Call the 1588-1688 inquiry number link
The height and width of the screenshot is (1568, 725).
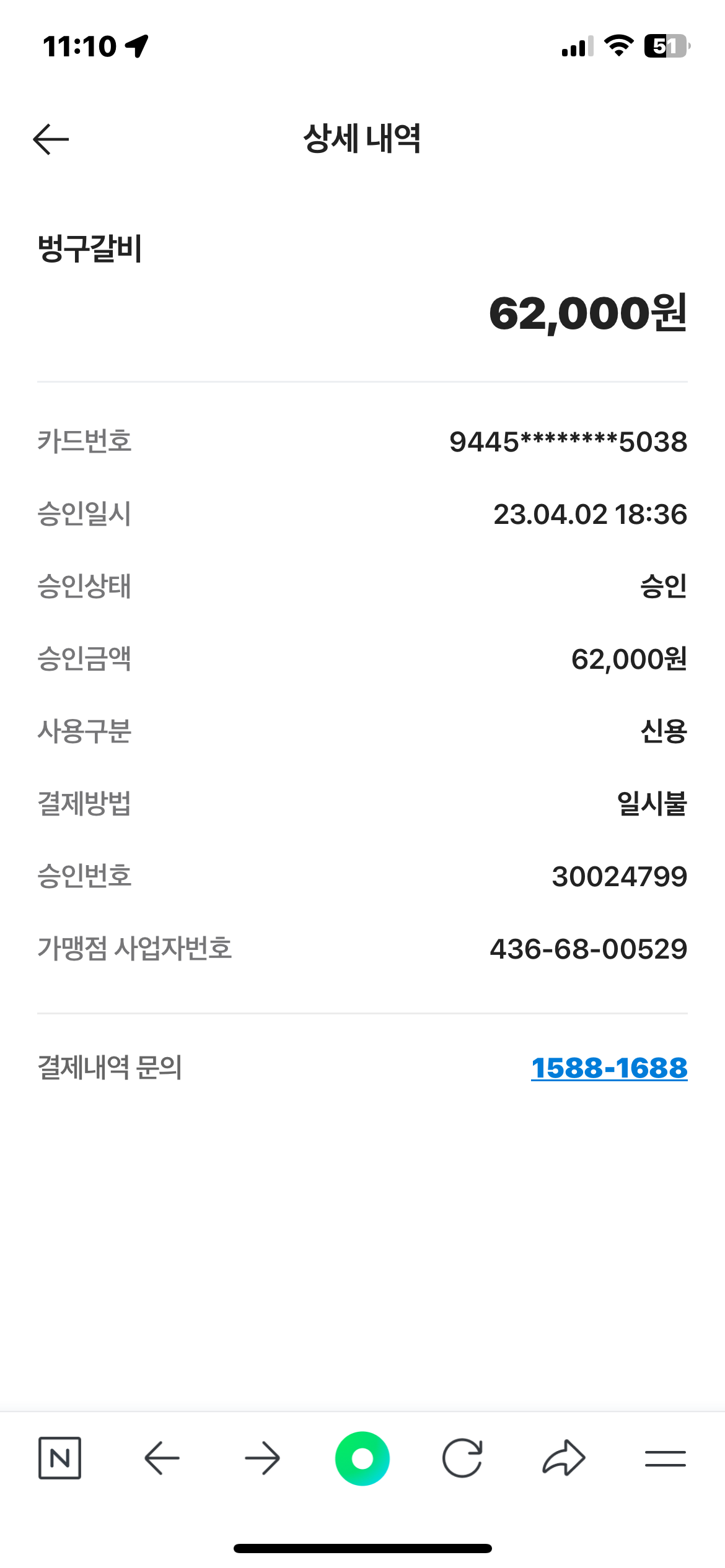(x=609, y=1068)
